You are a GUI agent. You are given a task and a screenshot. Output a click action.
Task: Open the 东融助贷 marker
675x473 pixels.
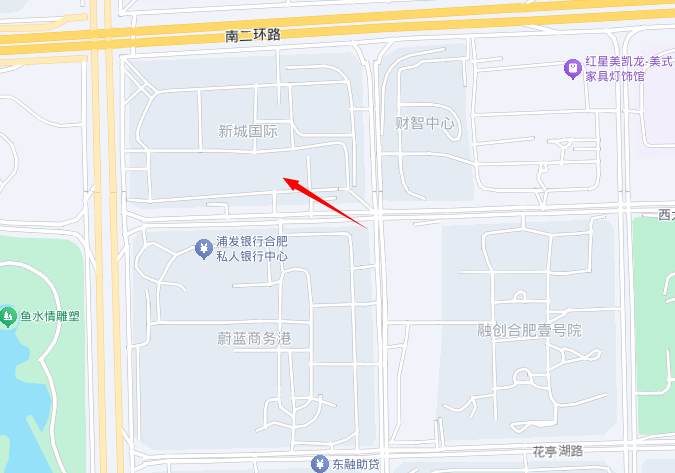click(318, 463)
